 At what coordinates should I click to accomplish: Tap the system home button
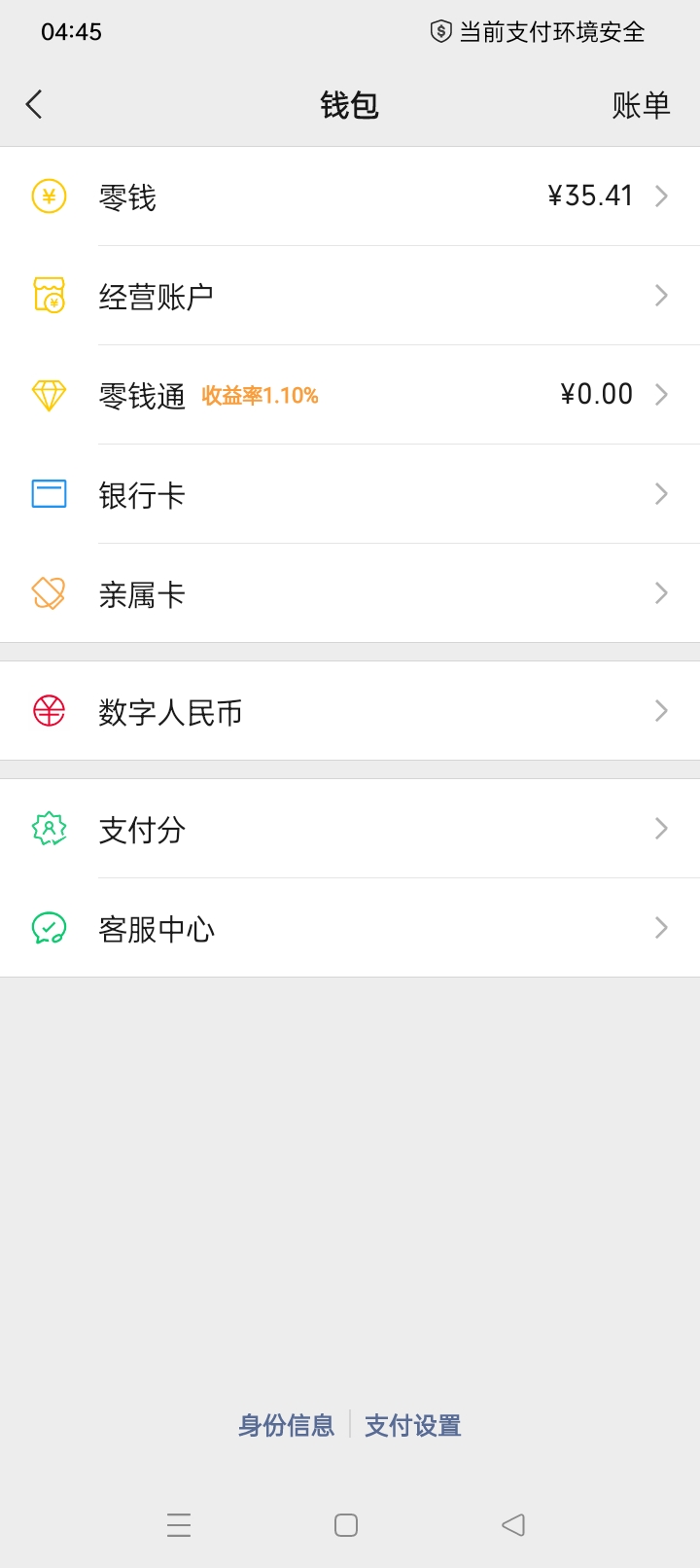[346, 1524]
